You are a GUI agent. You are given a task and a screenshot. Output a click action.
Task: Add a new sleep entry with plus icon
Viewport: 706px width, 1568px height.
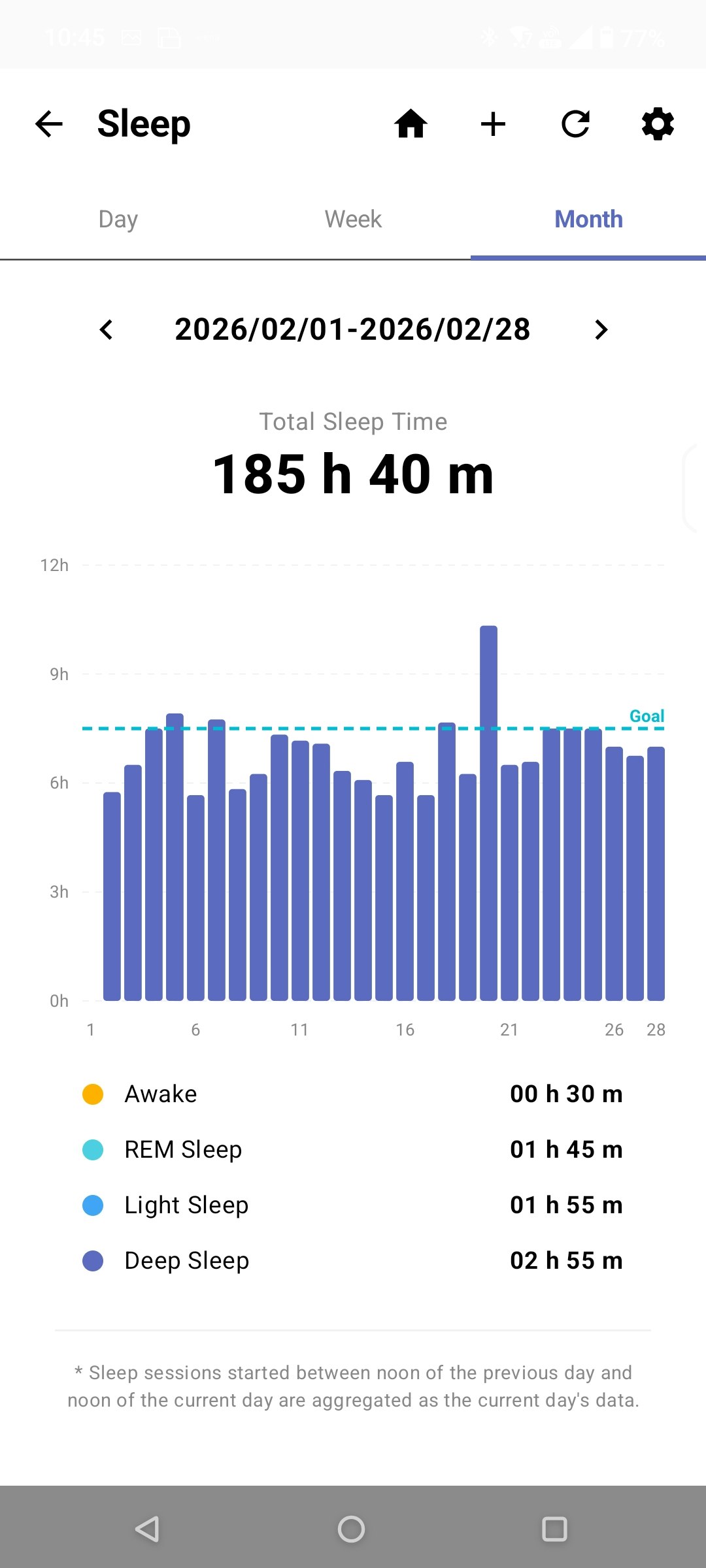pyautogui.click(x=493, y=124)
